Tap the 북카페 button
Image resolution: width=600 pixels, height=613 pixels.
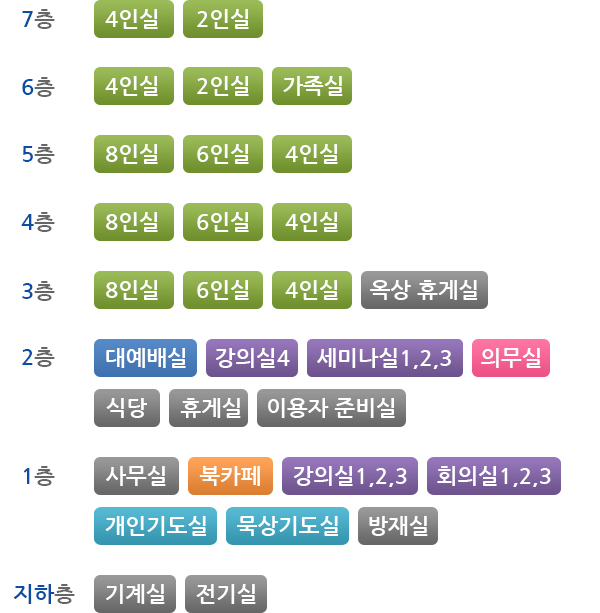[x=230, y=476]
